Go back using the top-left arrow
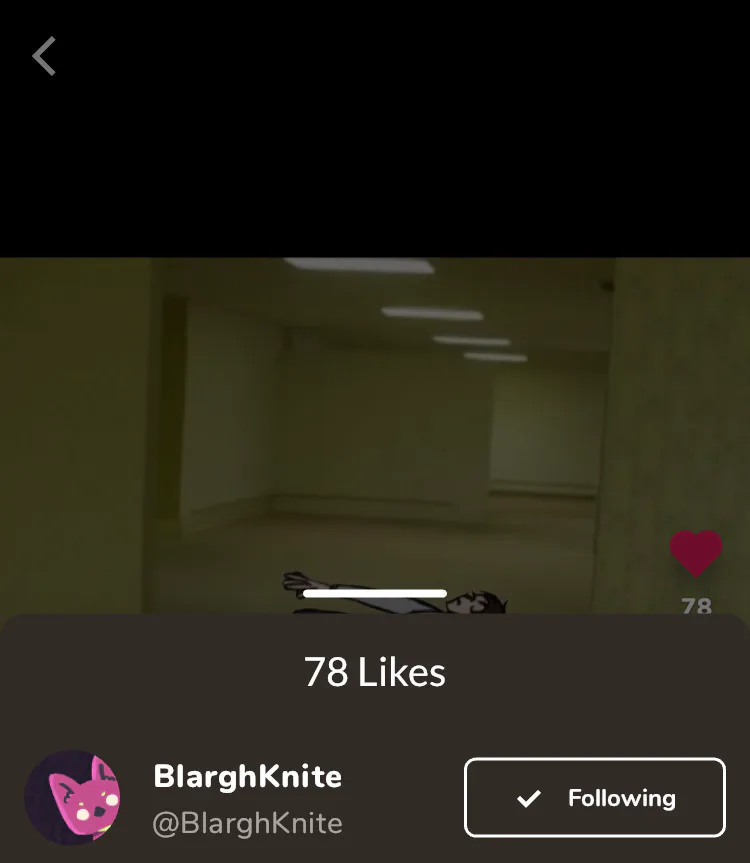Viewport: 750px width, 863px height. click(x=44, y=57)
